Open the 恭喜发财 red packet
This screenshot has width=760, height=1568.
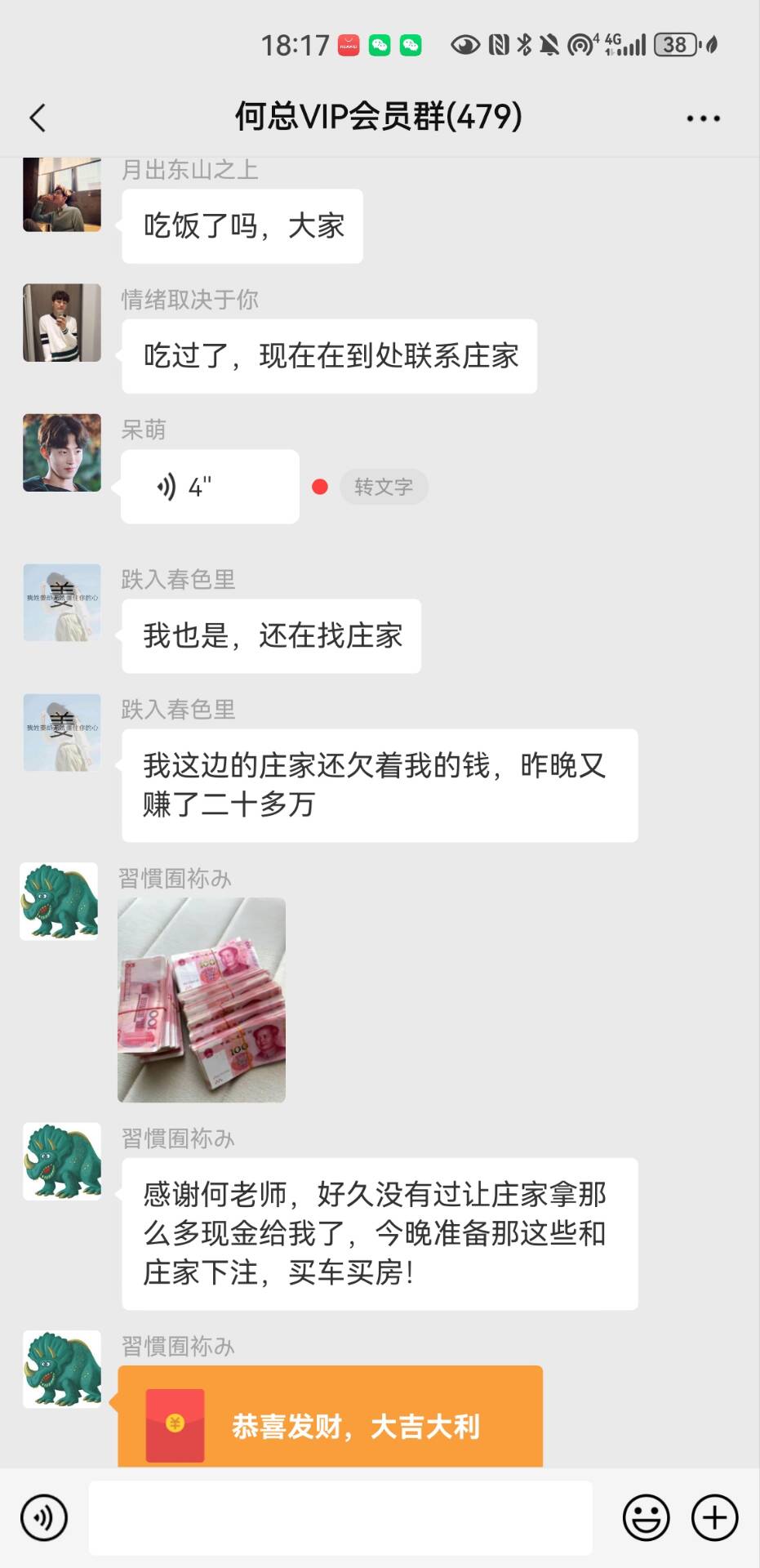(331, 1419)
